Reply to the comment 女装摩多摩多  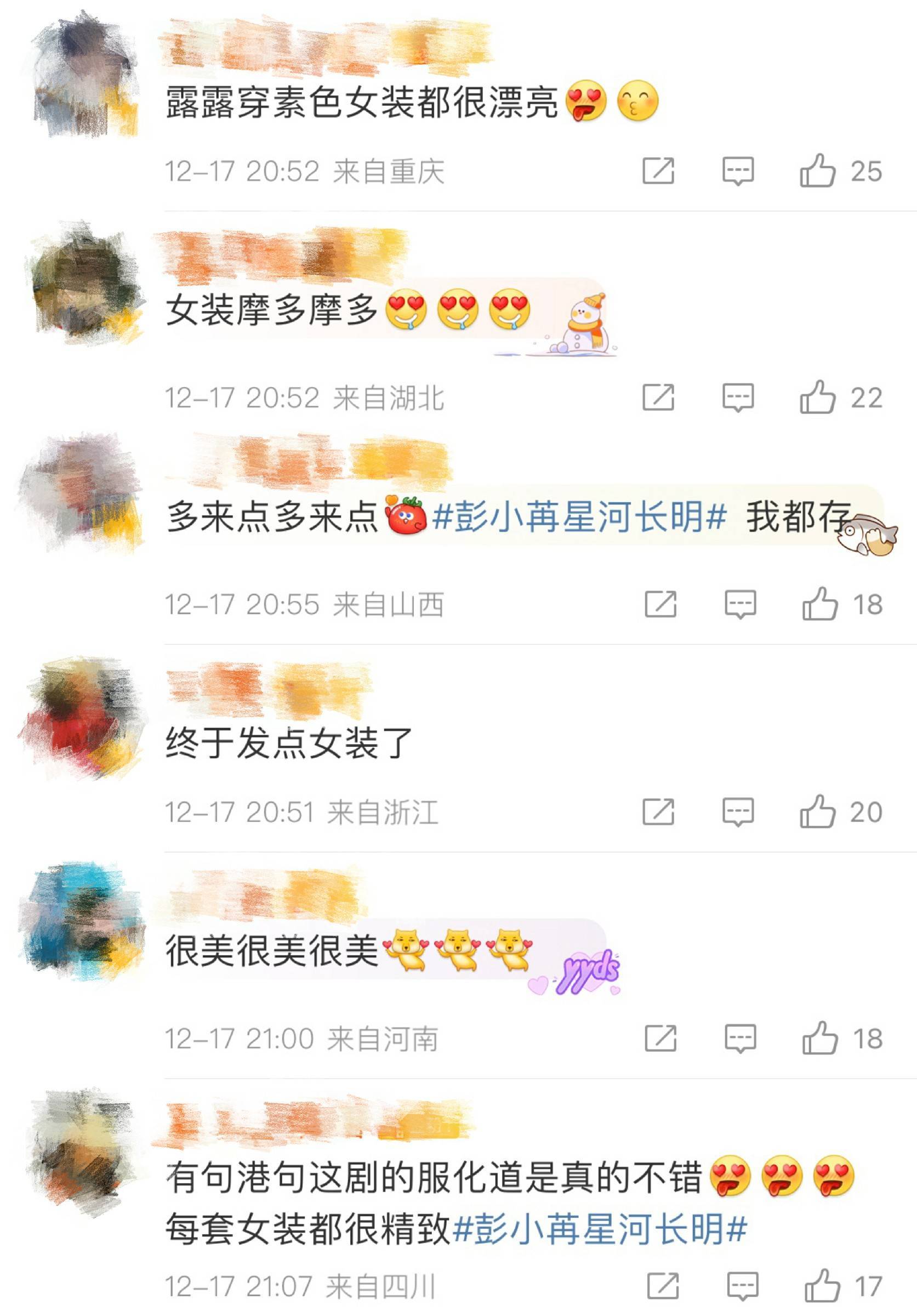pyautogui.click(x=738, y=397)
